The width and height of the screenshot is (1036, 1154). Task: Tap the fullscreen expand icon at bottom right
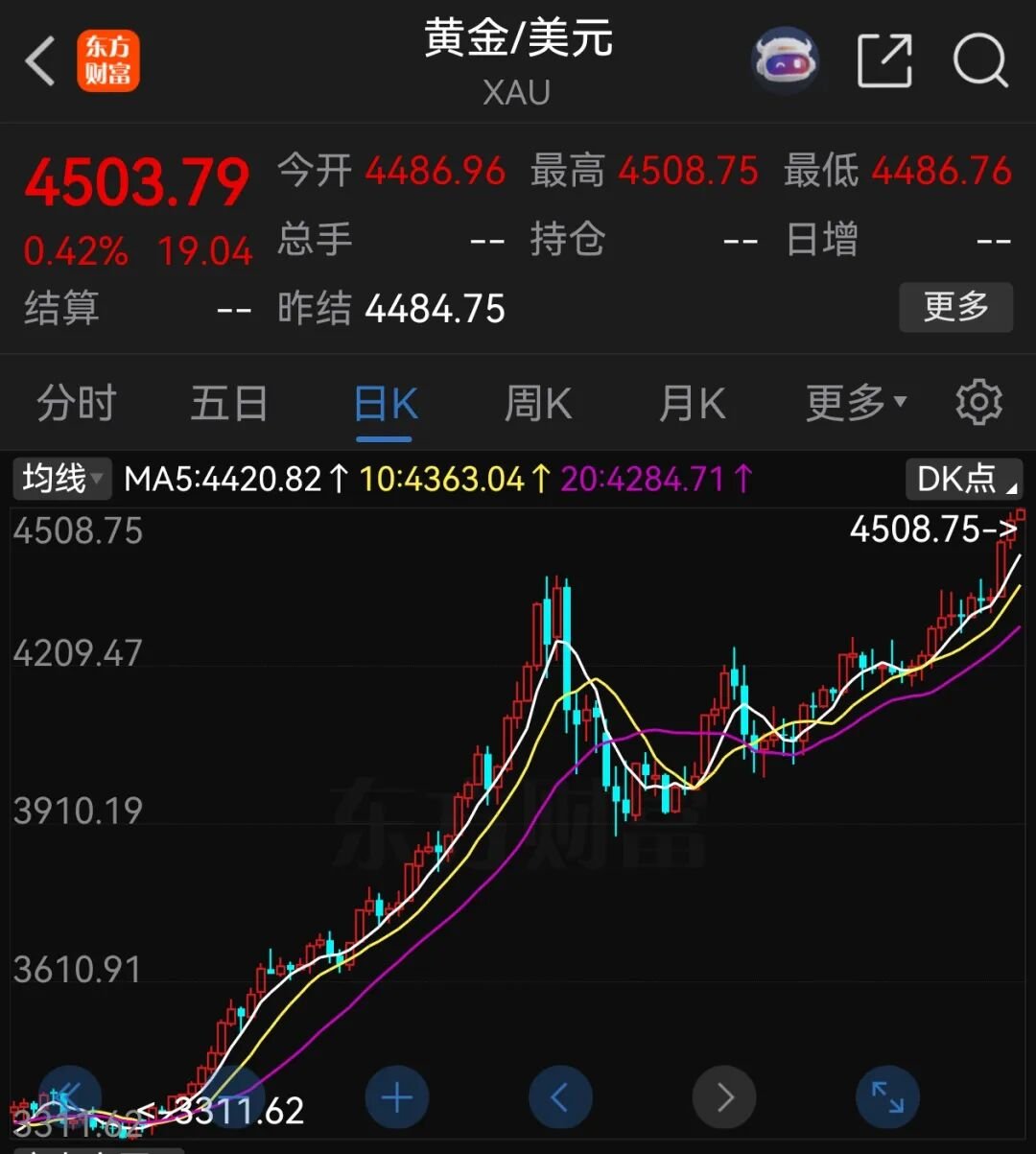tap(885, 1096)
